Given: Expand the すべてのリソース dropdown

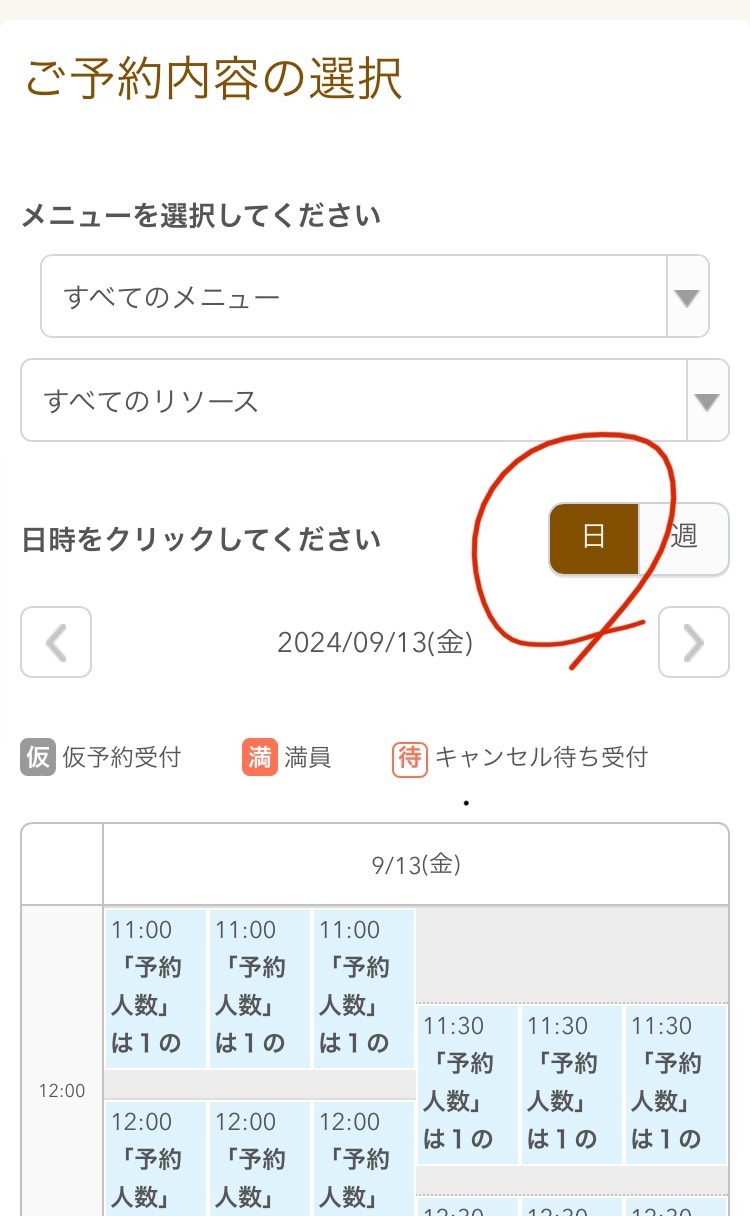Looking at the screenshot, I should [x=374, y=401].
